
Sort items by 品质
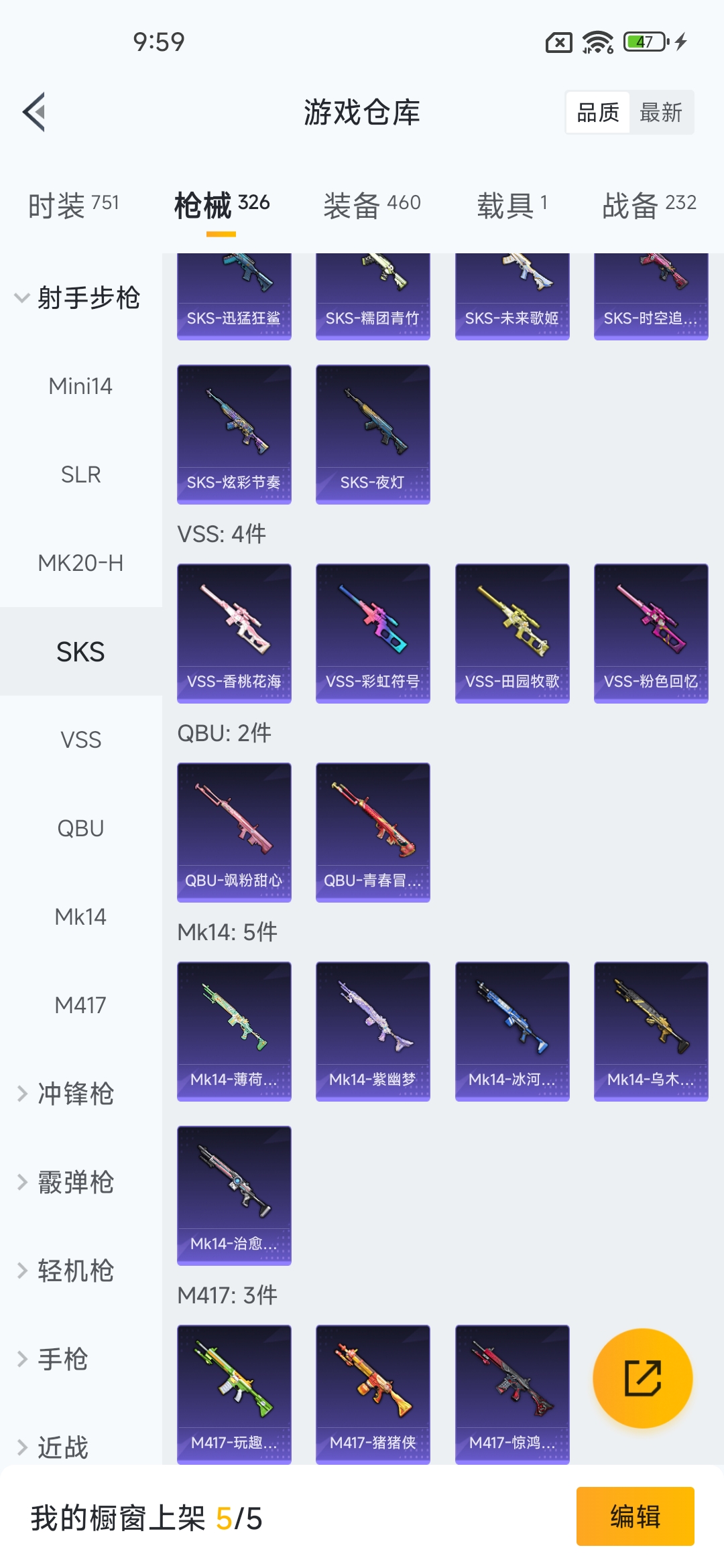[598, 113]
